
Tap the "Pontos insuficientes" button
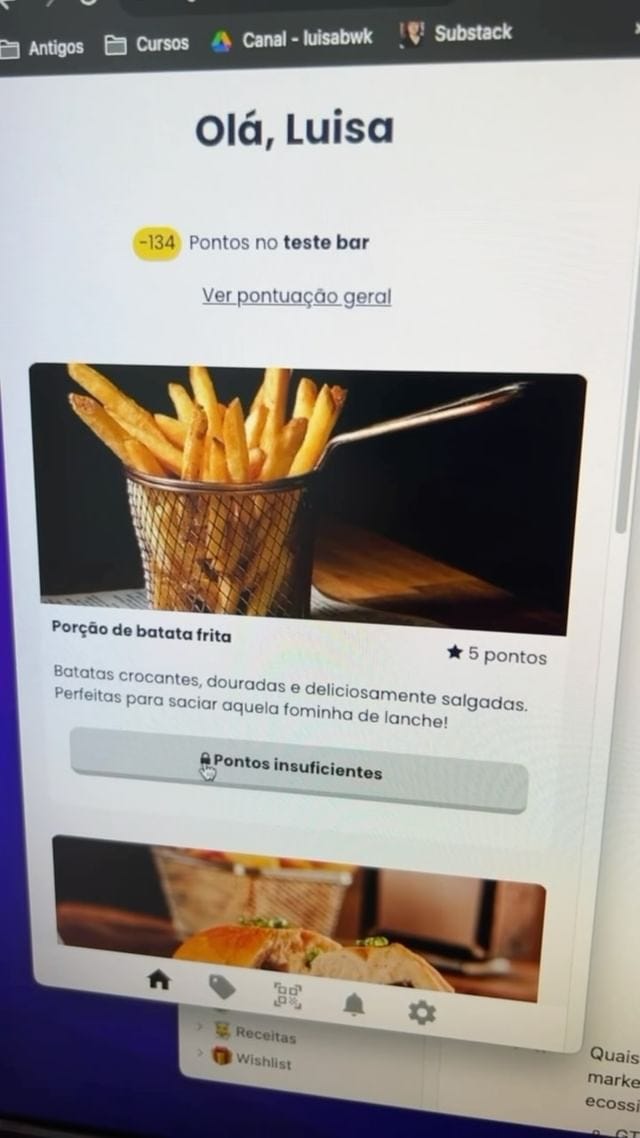point(298,770)
